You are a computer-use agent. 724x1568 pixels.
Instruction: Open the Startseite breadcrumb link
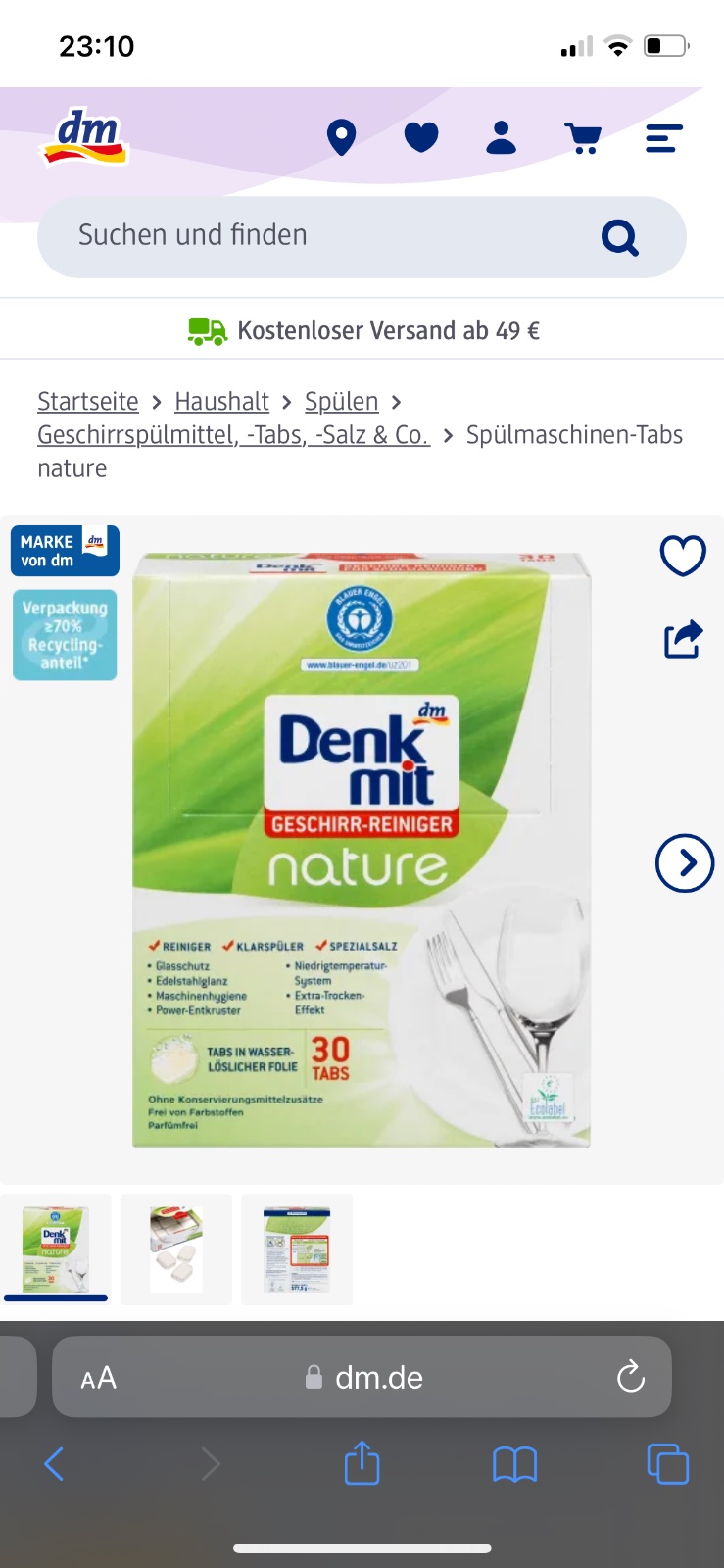coord(88,402)
